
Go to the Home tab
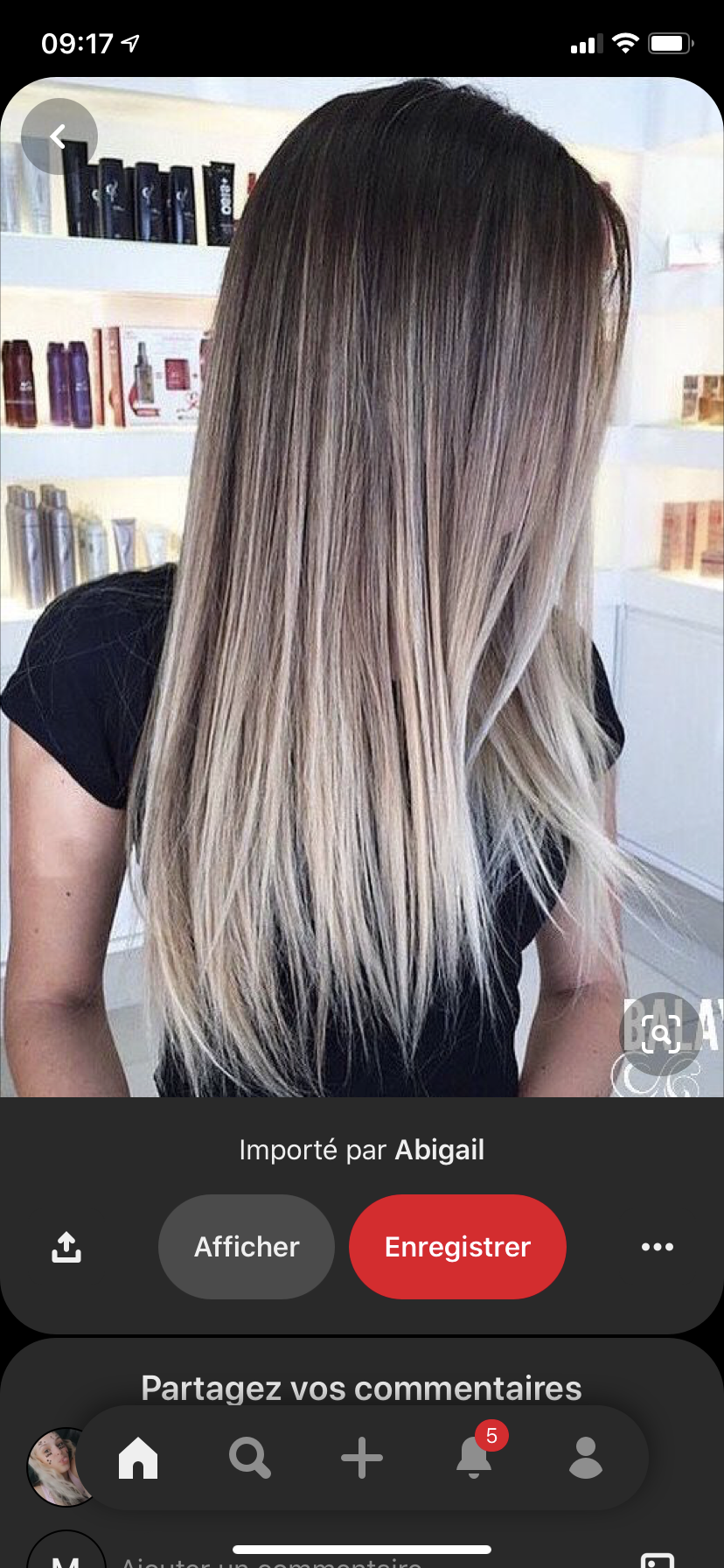pyautogui.click(x=138, y=1458)
